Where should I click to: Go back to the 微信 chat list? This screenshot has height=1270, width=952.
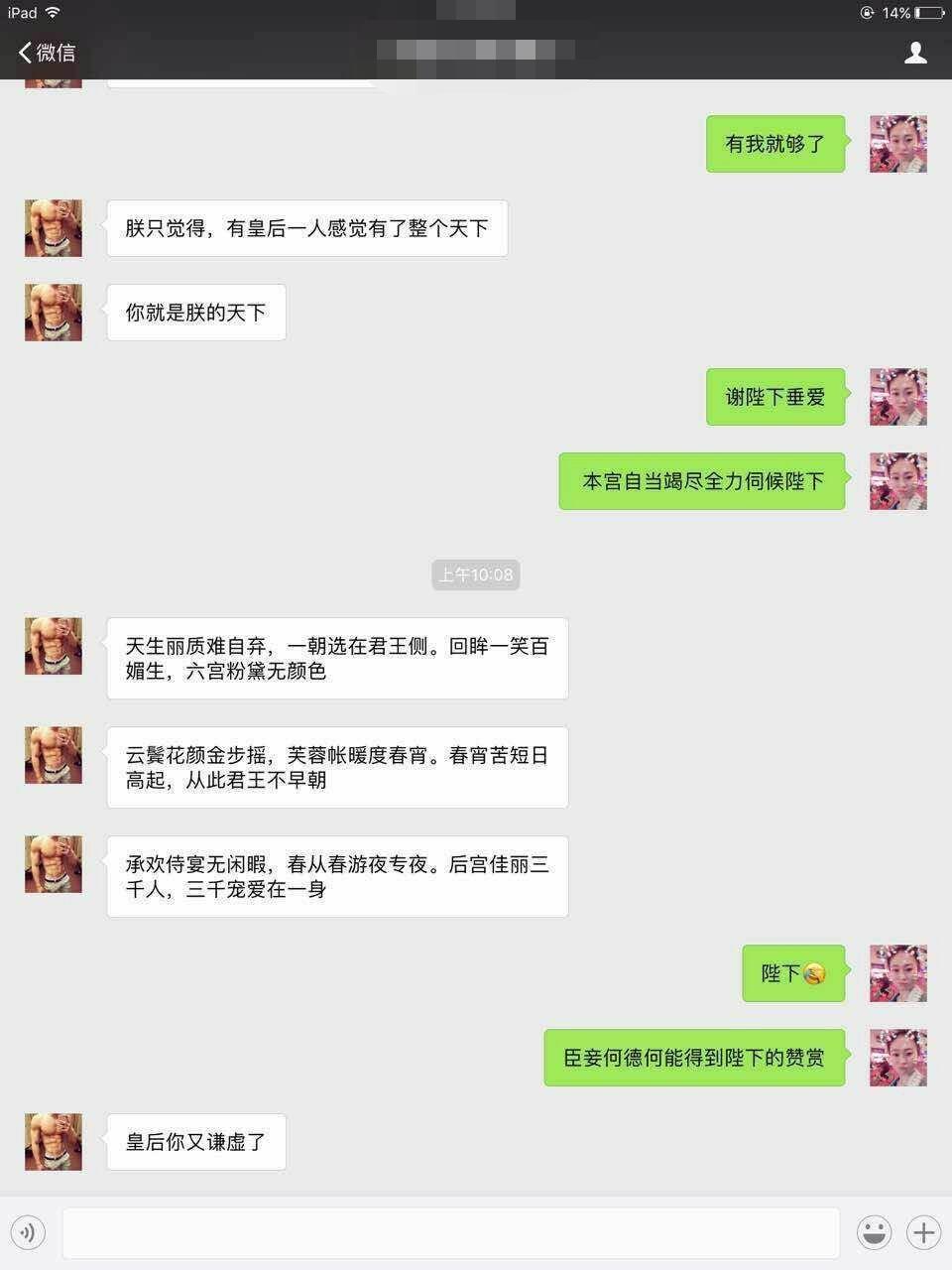(x=47, y=53)
